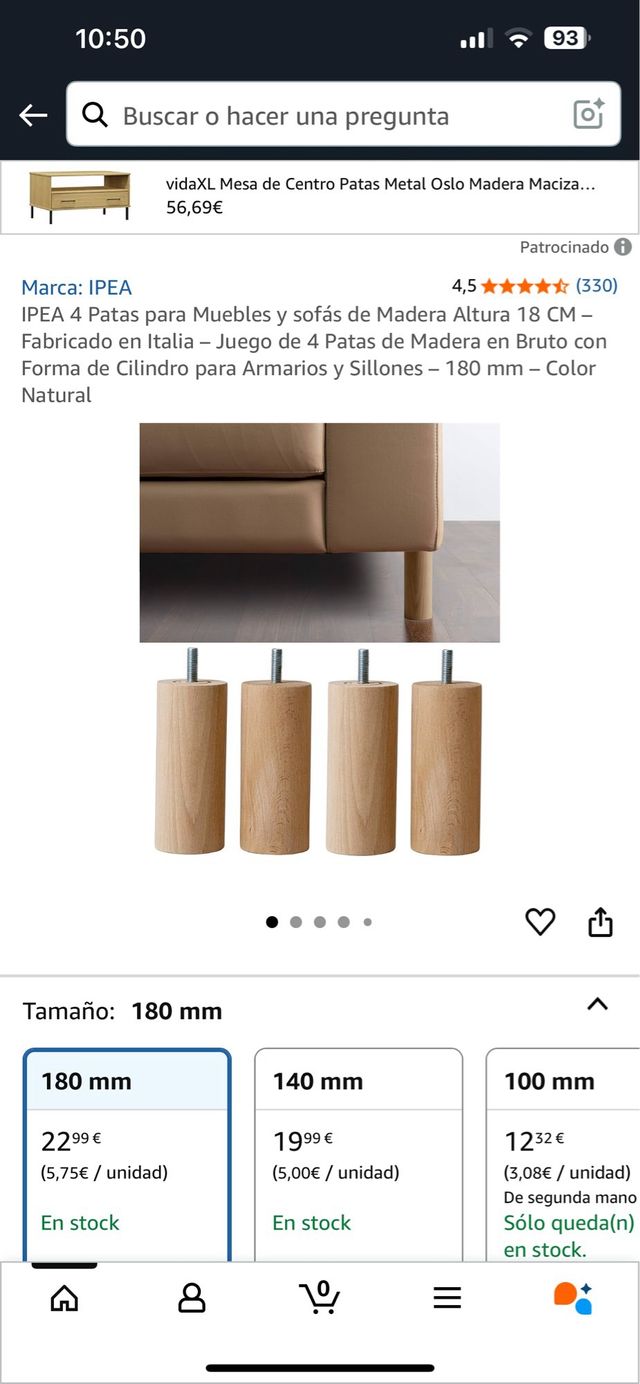Select the 180 mm size option
Screen dimensions: 640x1384
(128, 1155)
